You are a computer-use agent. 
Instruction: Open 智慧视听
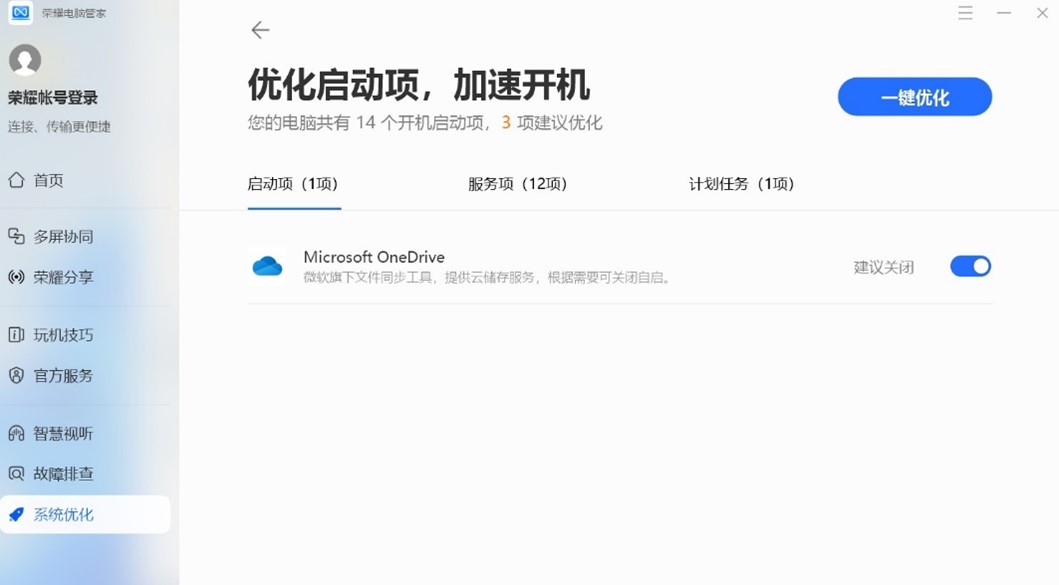(62, 434)
